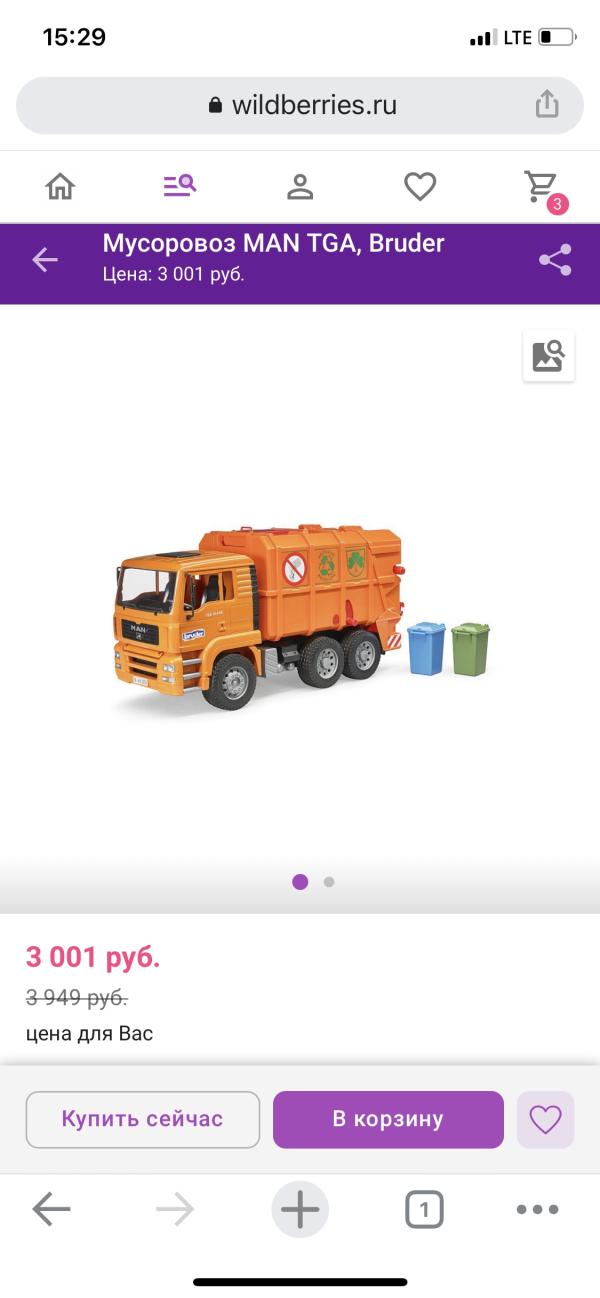This screenshot has height=1298, width=600.
Task: Add product to favorites next to В корзину
Action: pyautogui.click(x=545, y=1119)
